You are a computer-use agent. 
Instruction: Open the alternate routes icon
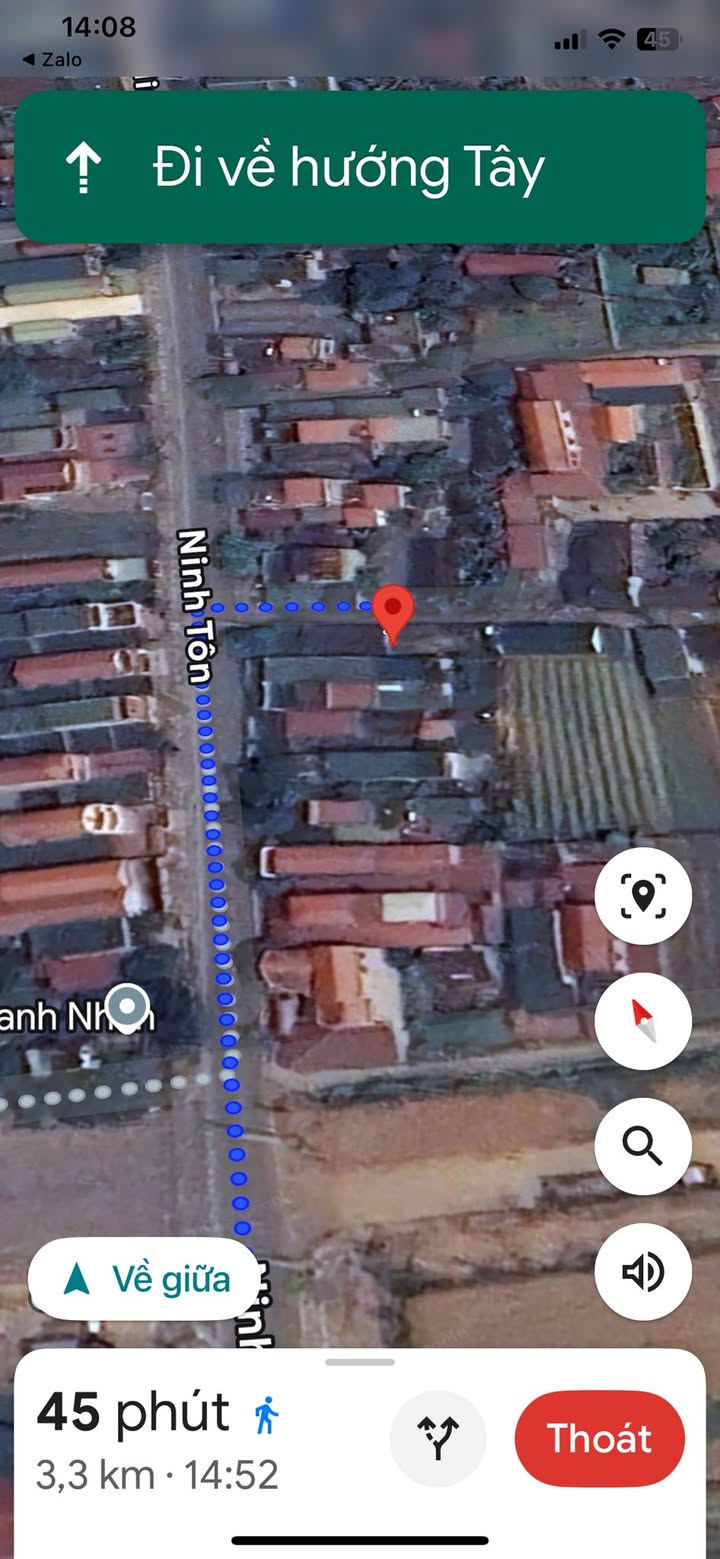click(438, 1438)
